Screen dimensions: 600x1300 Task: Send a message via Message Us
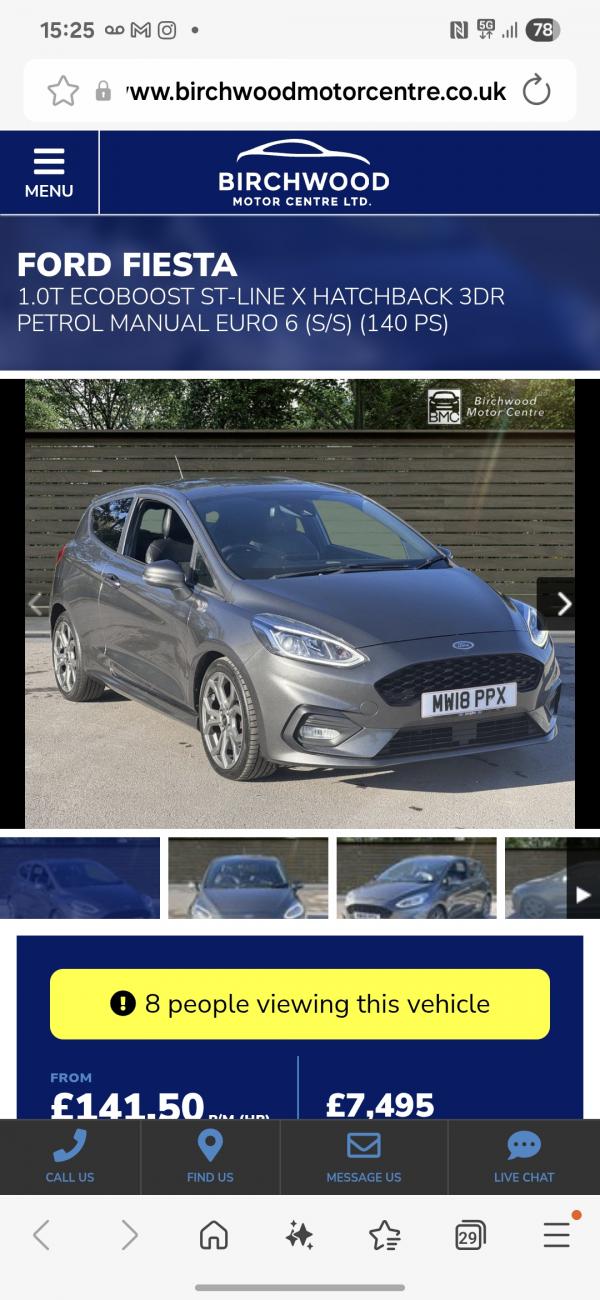pos(364,1157)
